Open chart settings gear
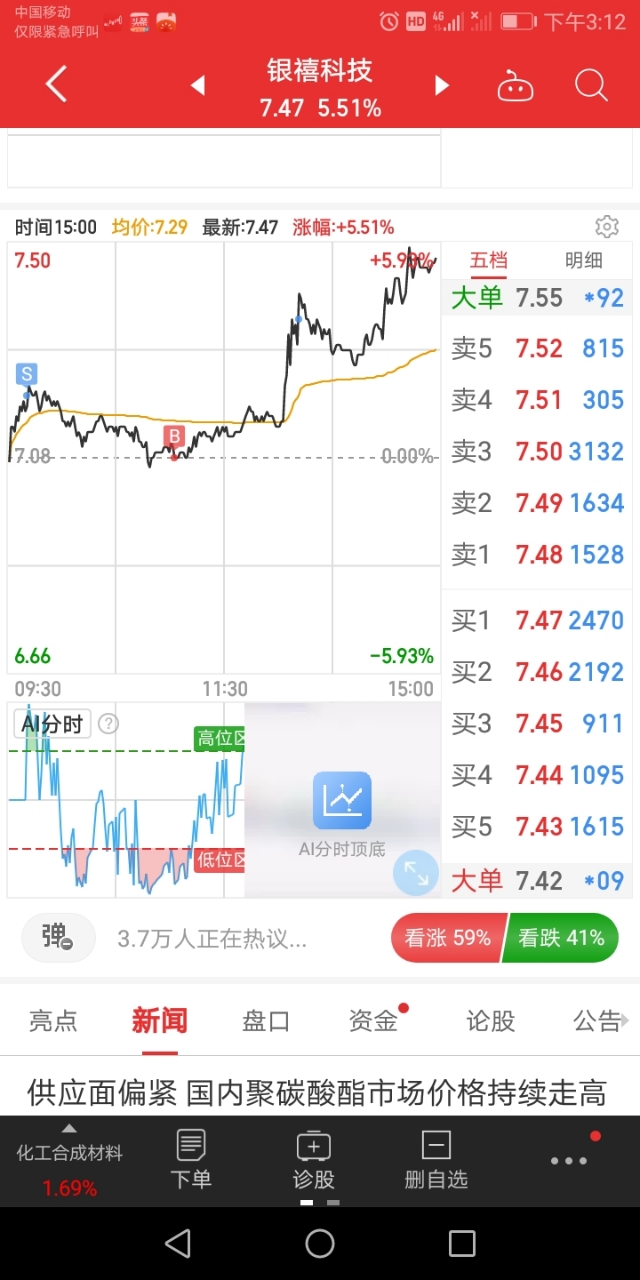 pyautogui.click(x=606, y=226)
